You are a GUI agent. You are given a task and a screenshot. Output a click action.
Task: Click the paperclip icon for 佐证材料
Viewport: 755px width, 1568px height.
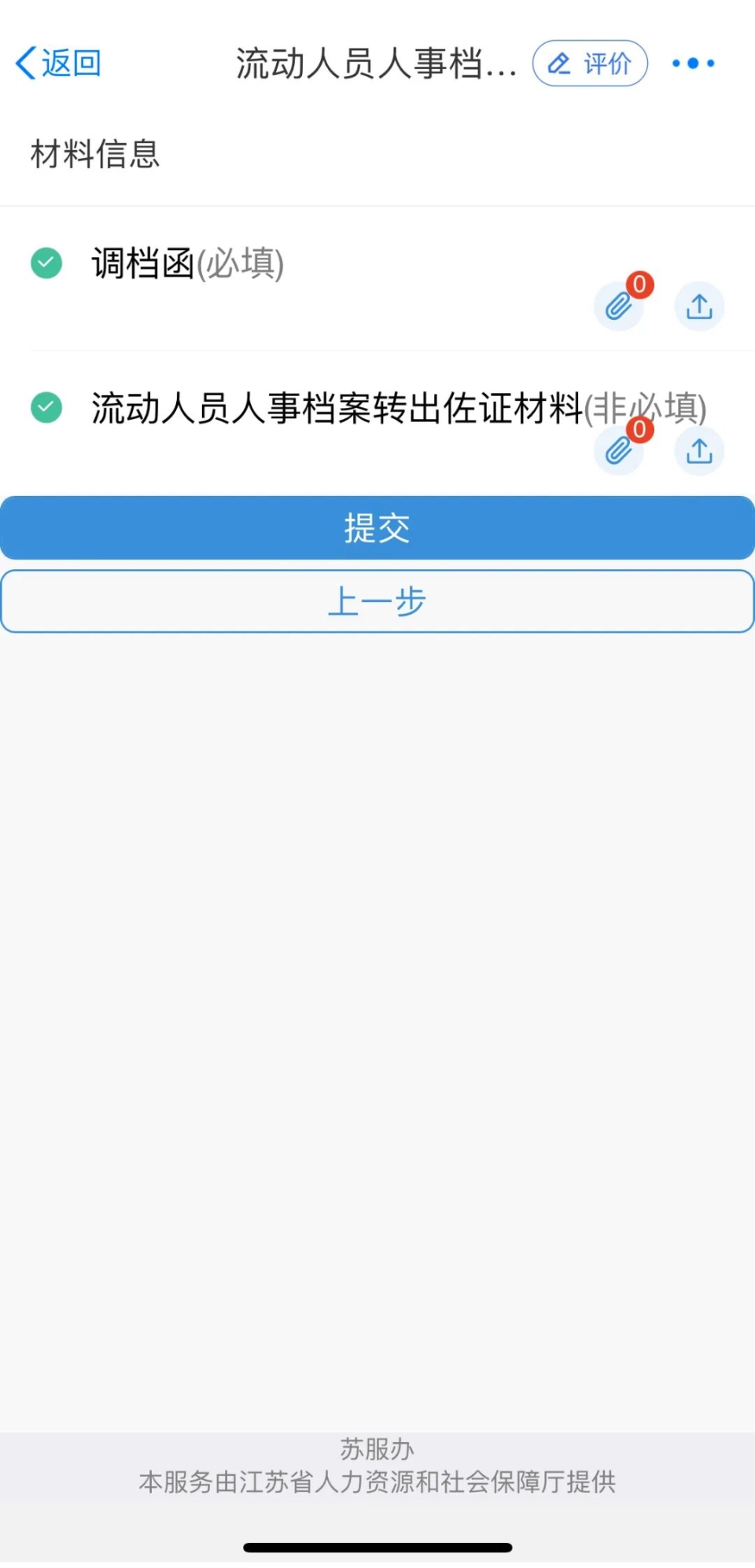[x=619, y=452]
